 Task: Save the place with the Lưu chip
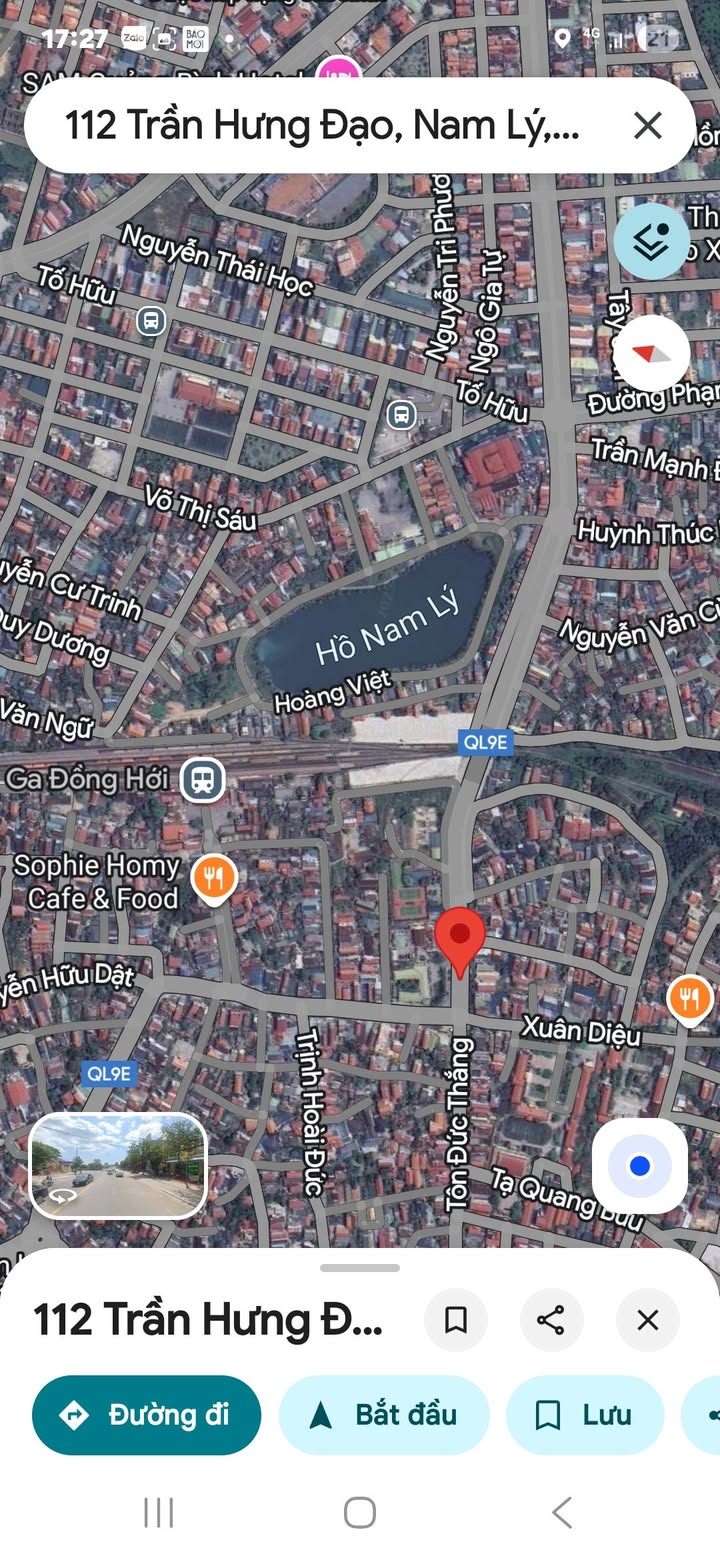point(585,1415)
